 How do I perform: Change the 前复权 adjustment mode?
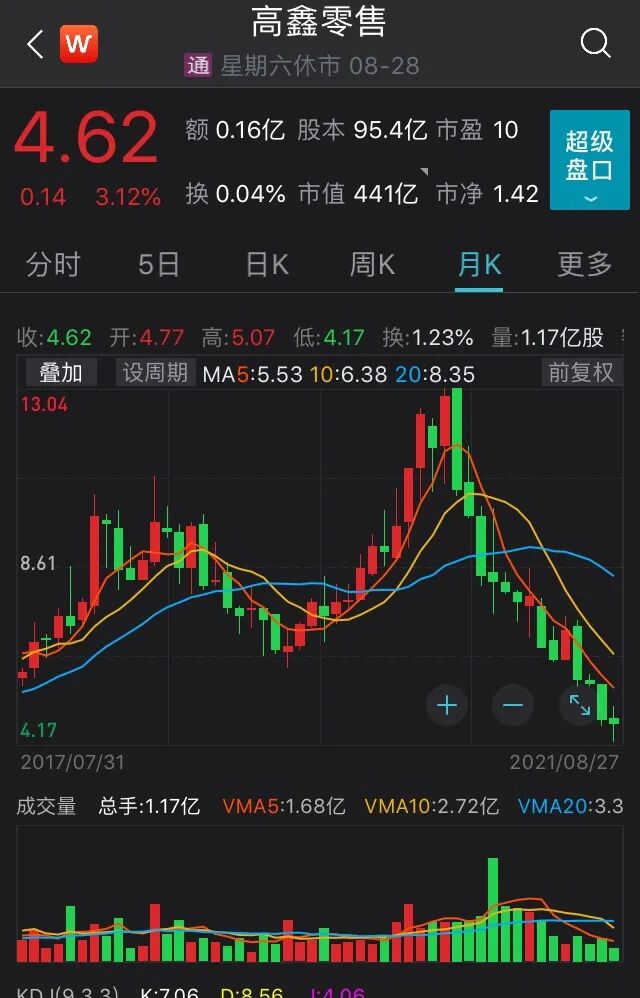tap(581, 373)
